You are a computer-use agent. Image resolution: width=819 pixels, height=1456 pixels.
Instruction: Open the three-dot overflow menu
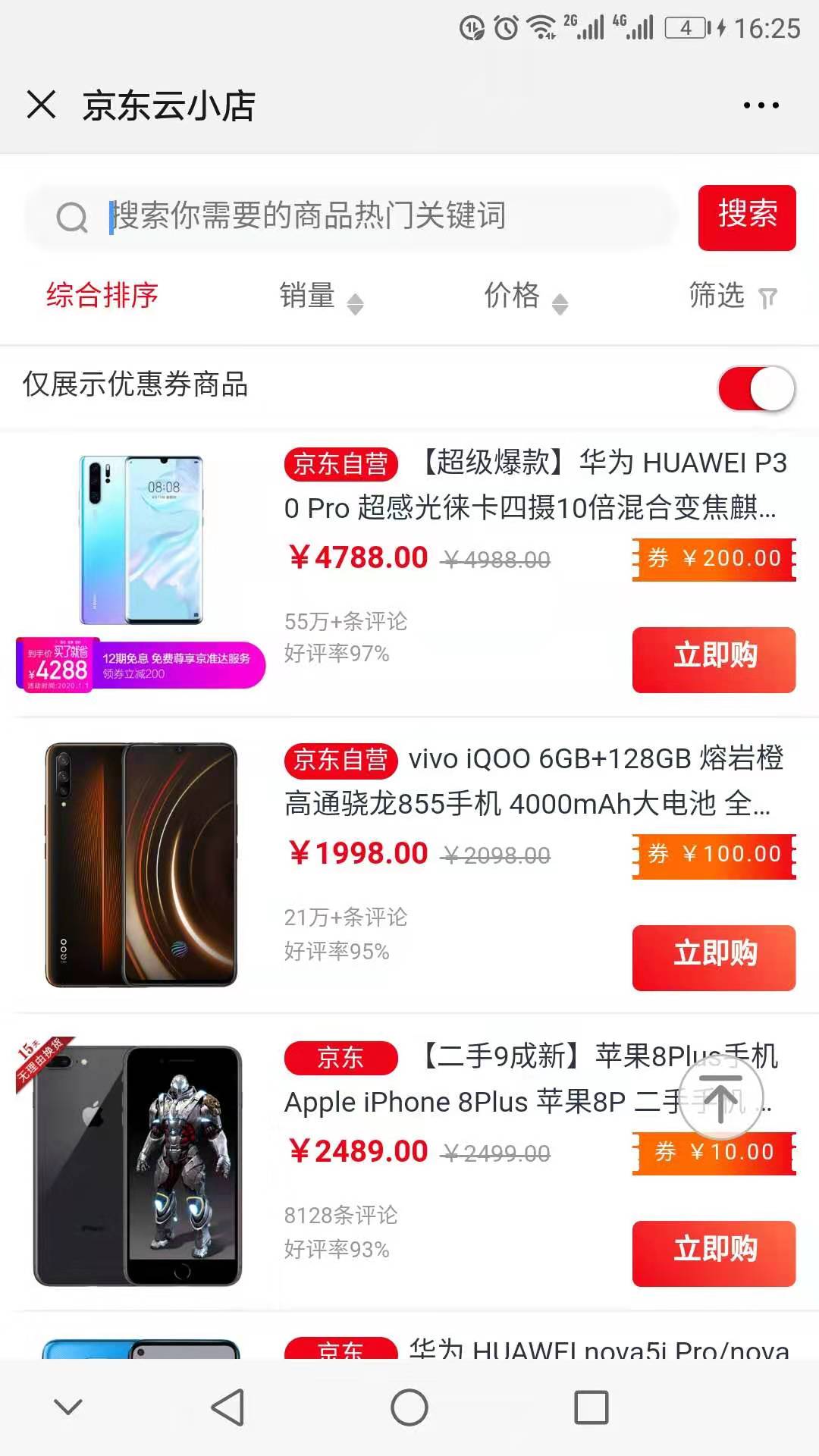click(761, 105)
